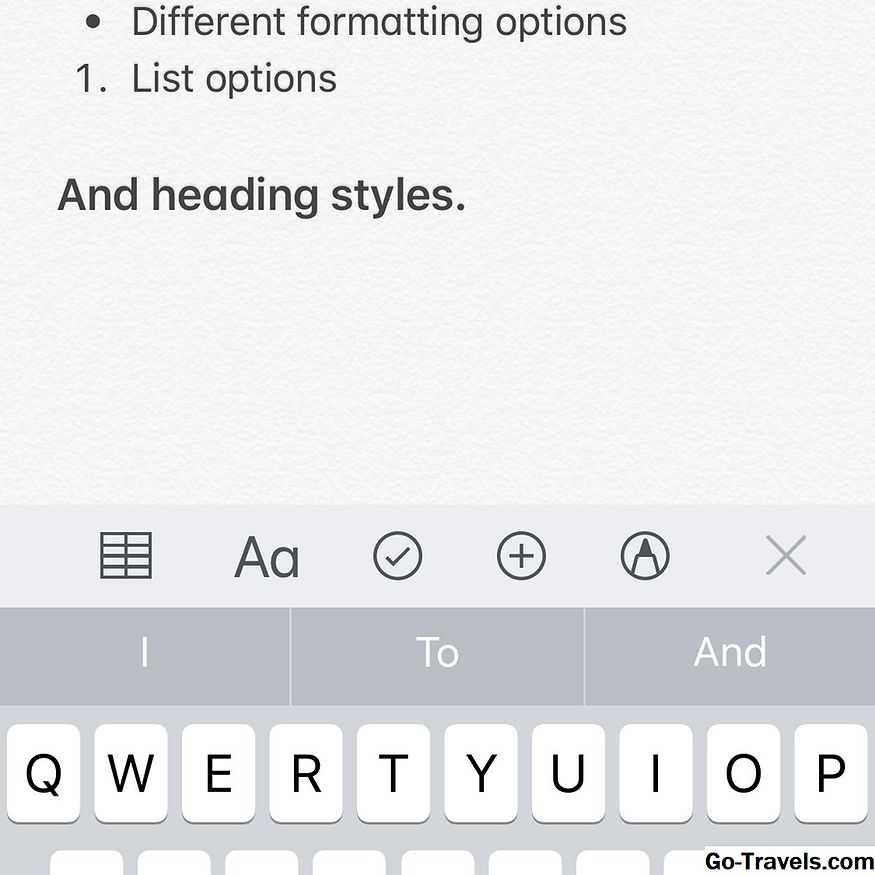Image resolution: width=875 pixels, height=875 pixels.
Task: Insert a table in the note
Action: 126,556
